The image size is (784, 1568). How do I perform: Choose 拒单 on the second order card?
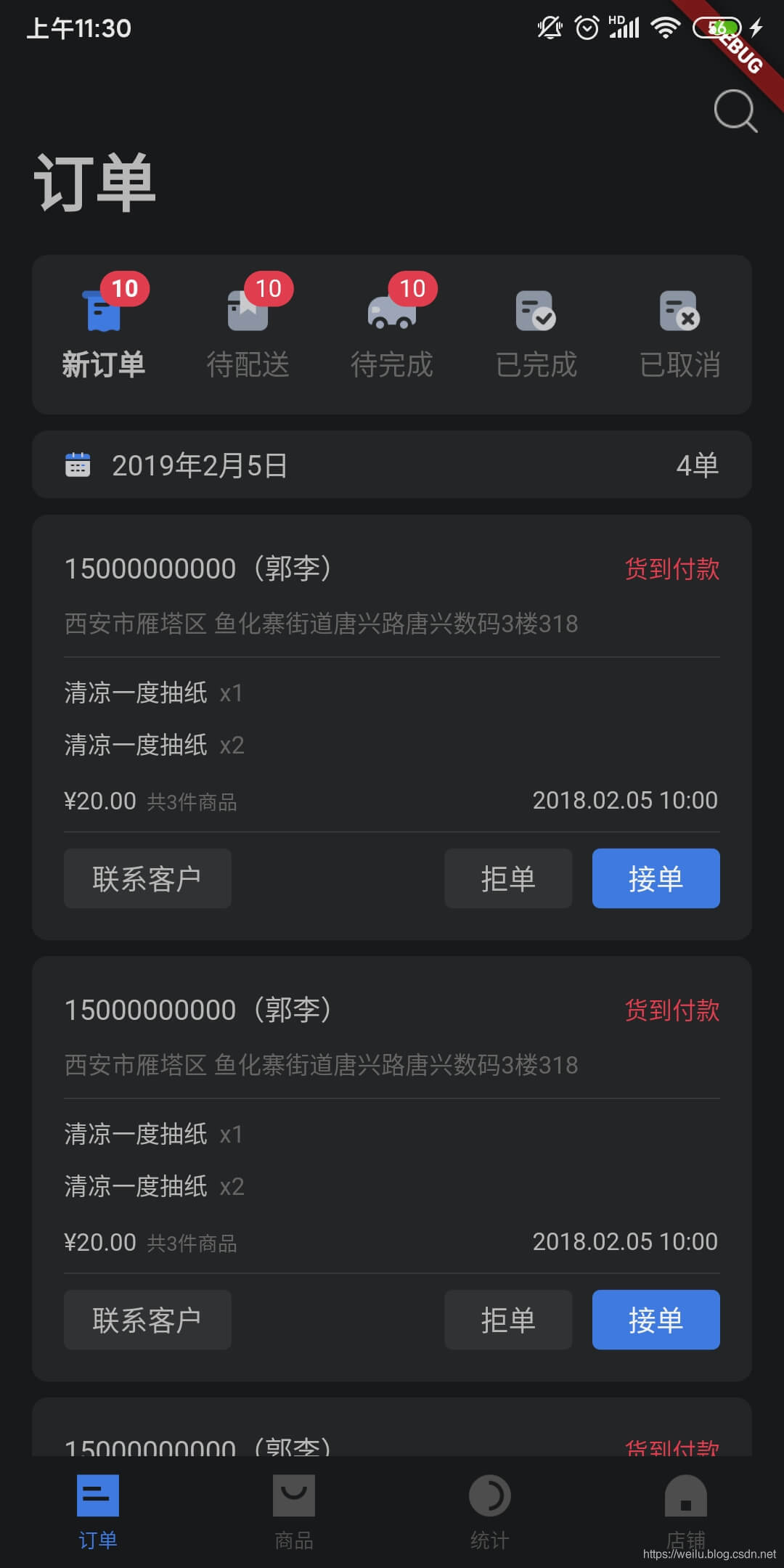pyautogui.click(x=508, y=1320)
